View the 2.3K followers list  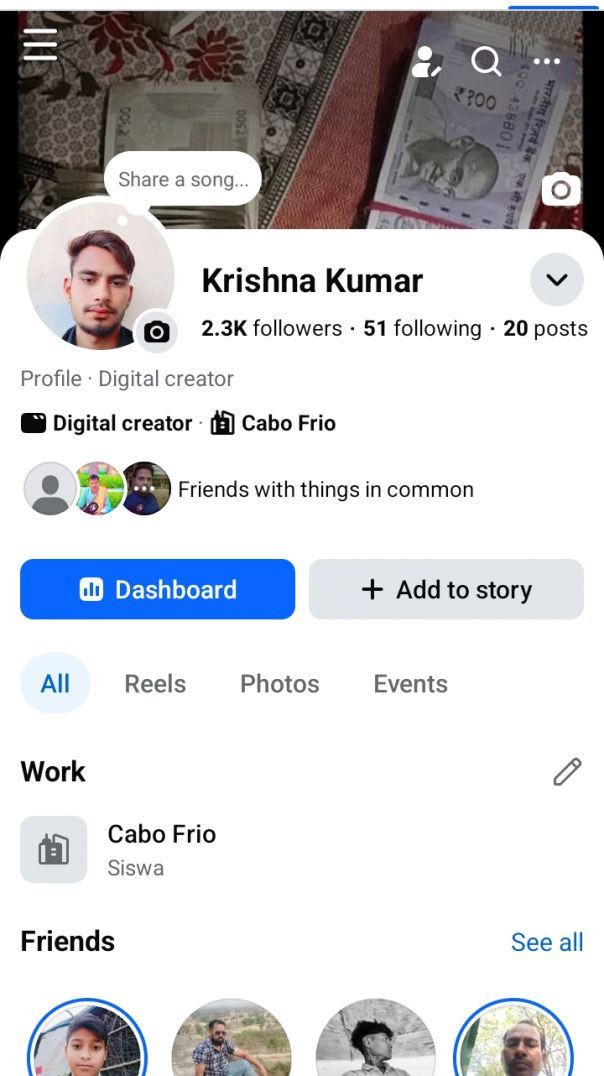click(271, 329)
